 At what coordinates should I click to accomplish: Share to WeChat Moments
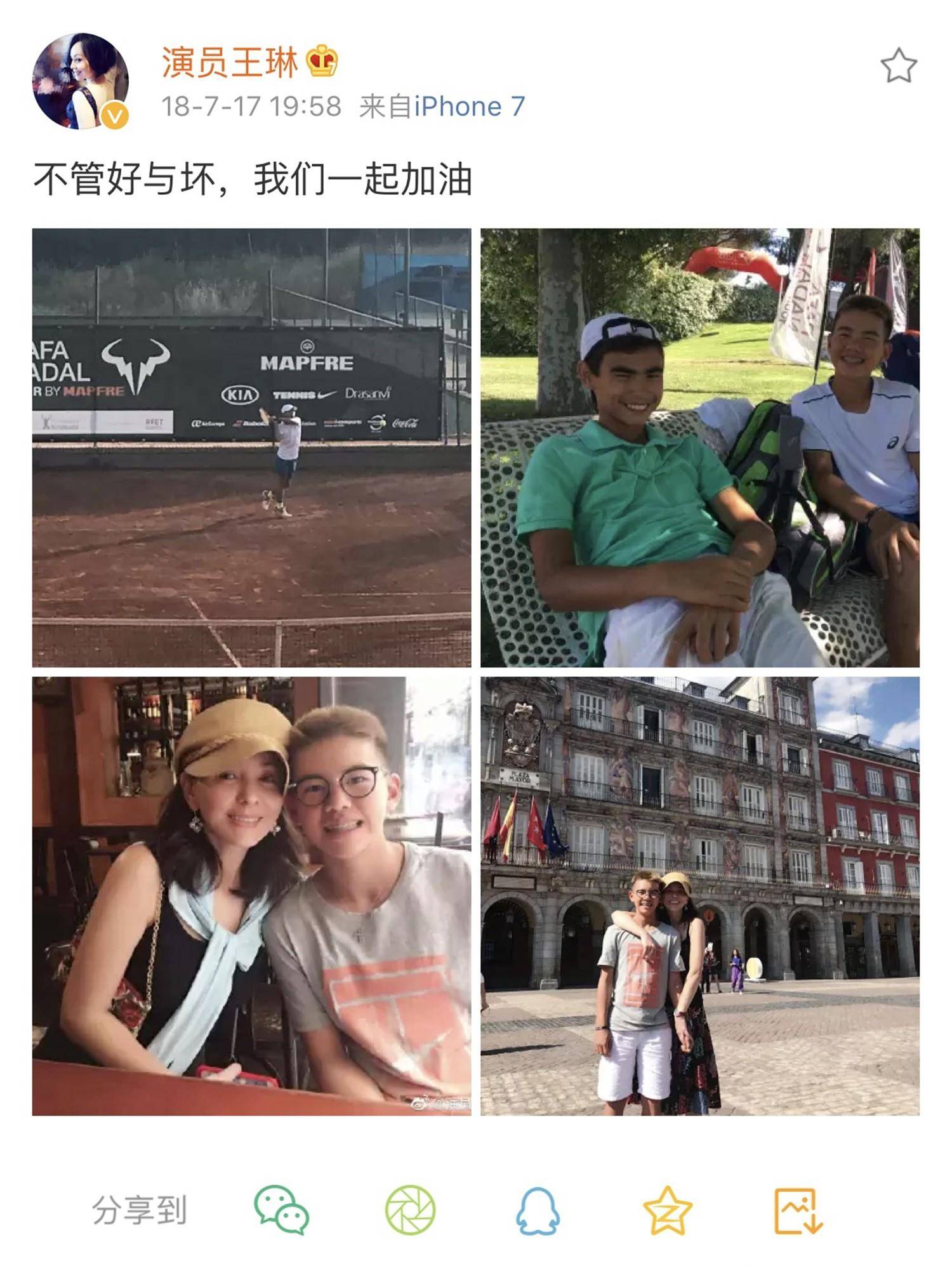(x=410, y=1210)
